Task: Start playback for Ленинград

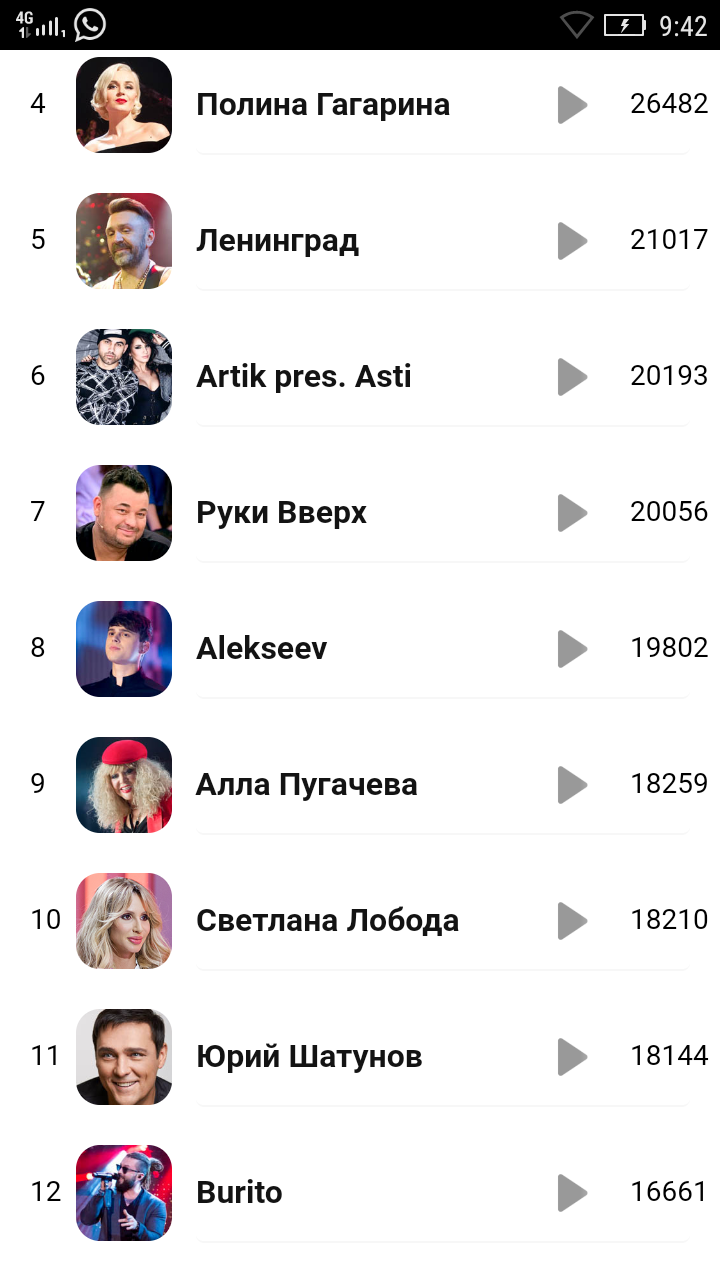Action: point(572,241)
